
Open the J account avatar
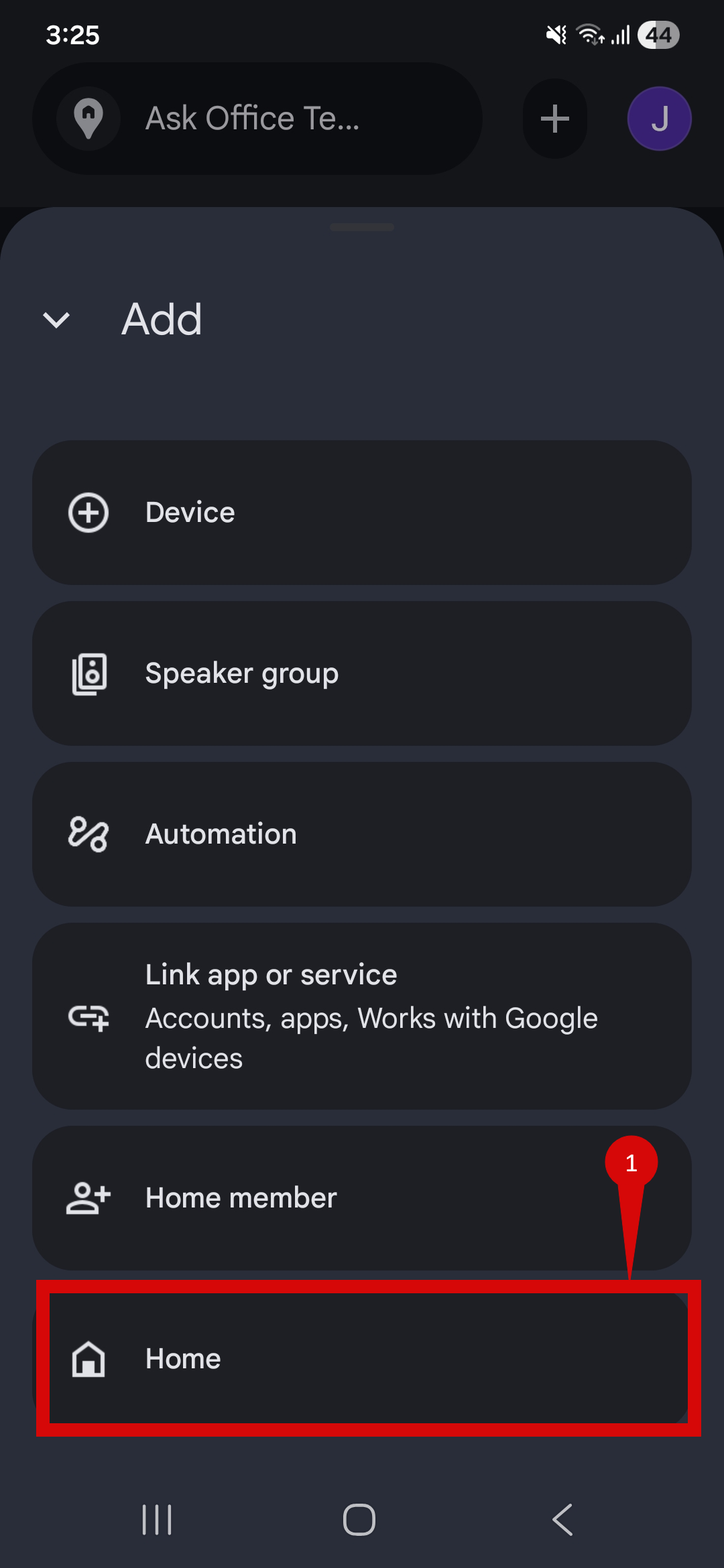pyautogui.click(x=659, y=119)
